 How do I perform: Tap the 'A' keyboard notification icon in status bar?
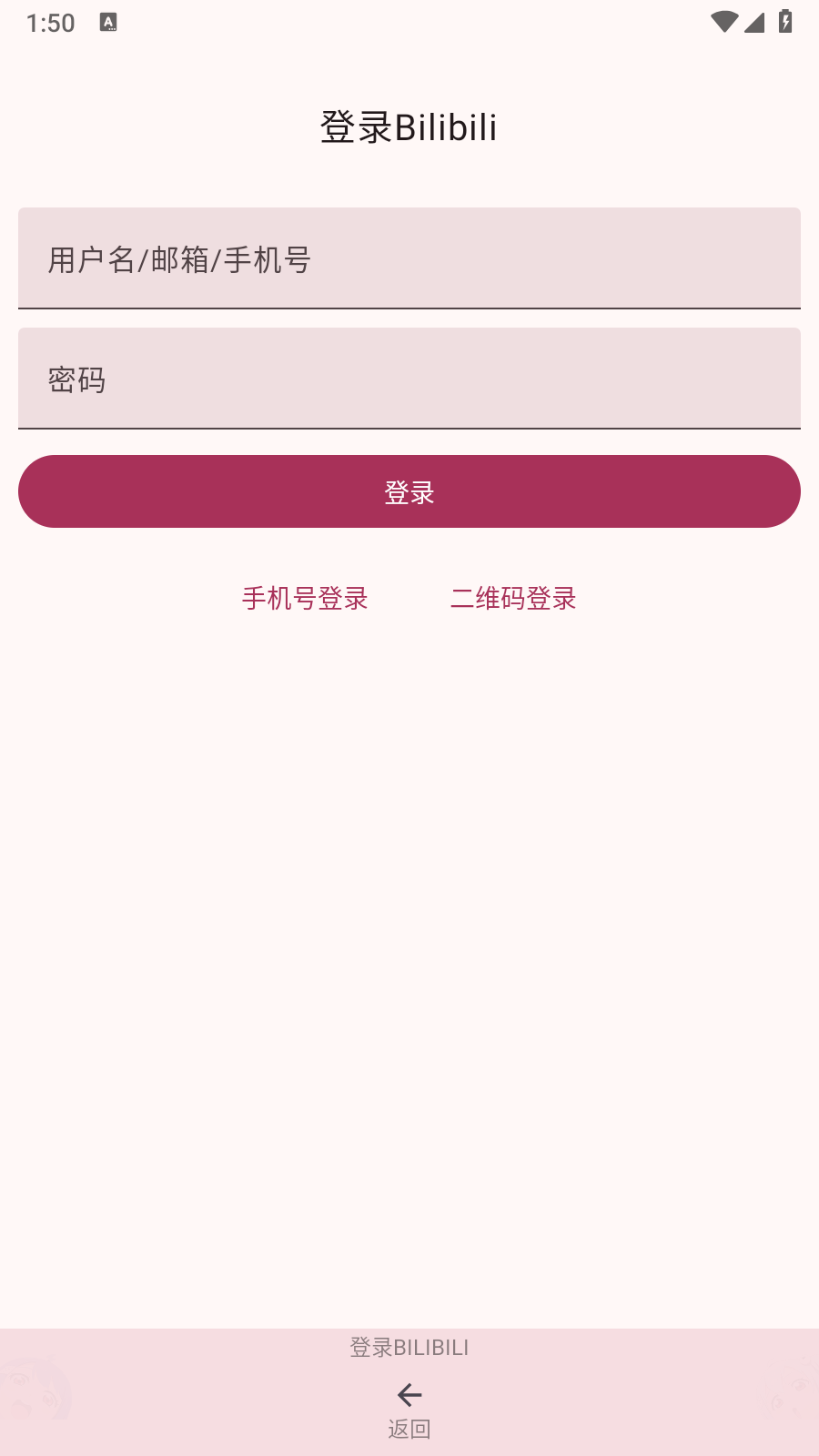pos(109,22)
